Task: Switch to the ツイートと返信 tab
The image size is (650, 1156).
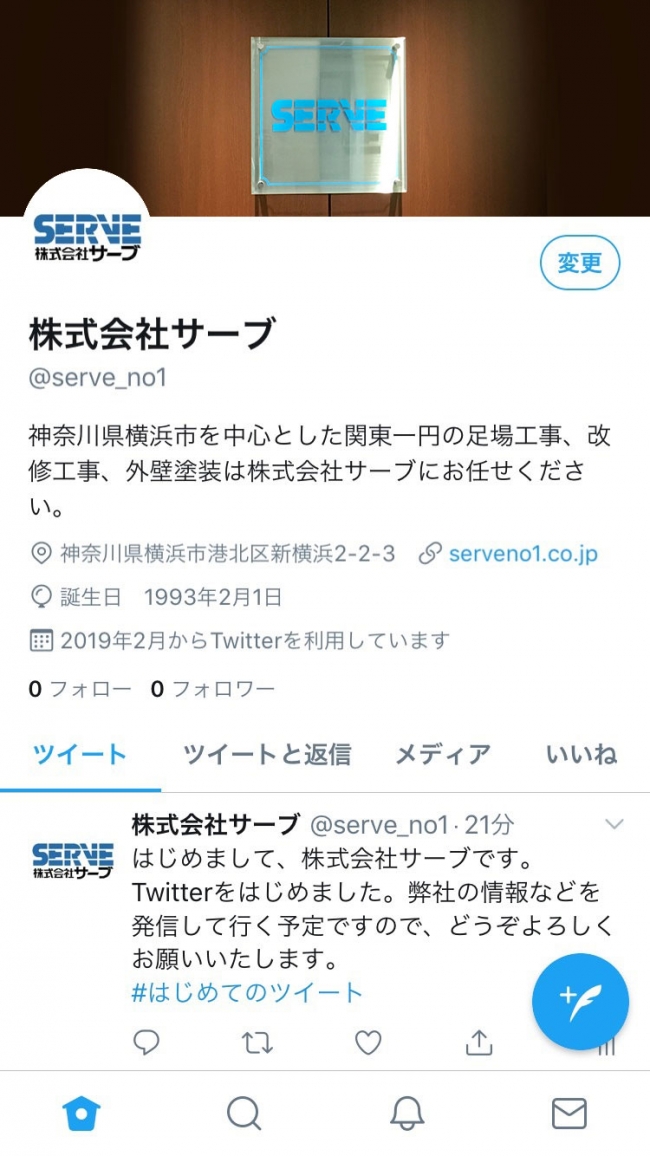Action: pos(267,755)
